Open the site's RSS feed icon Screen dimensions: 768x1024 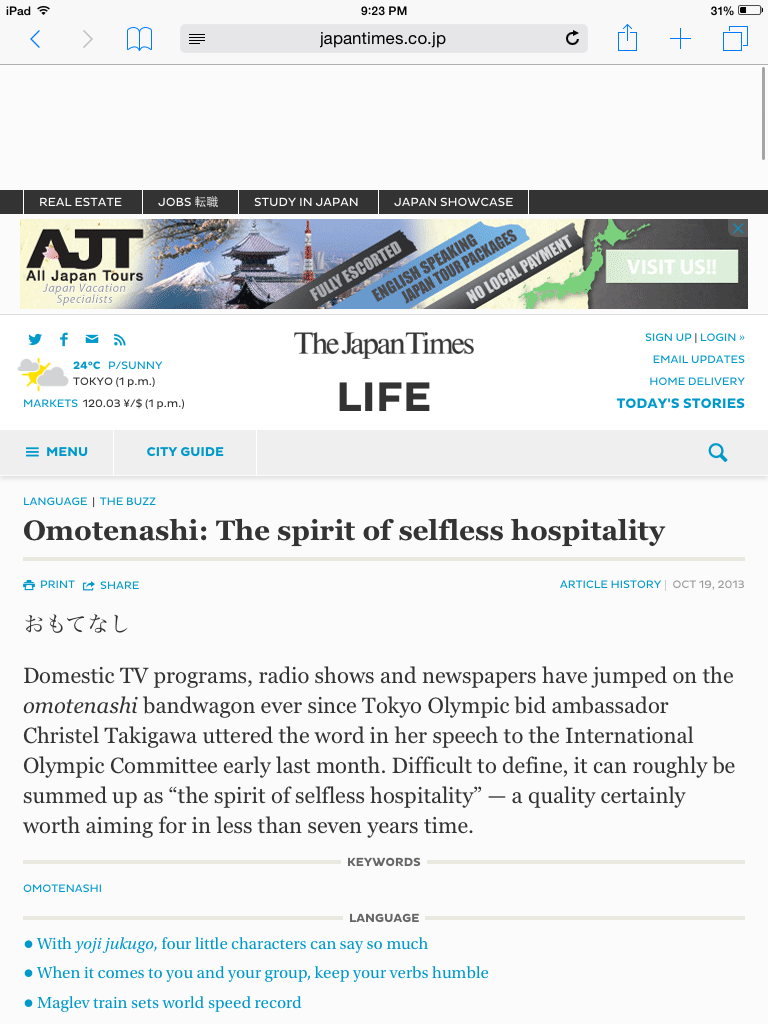[119, 340]
